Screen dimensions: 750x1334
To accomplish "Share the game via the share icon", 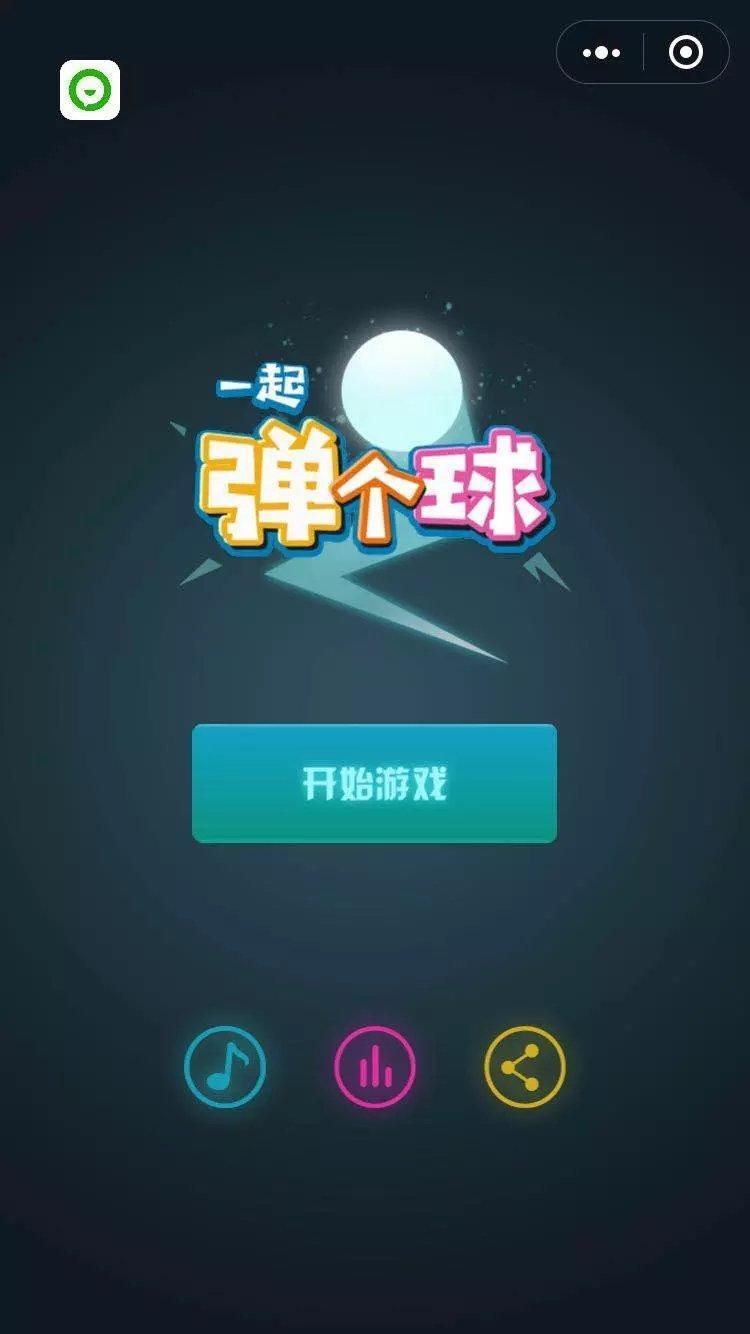I will coord(525,1067).
